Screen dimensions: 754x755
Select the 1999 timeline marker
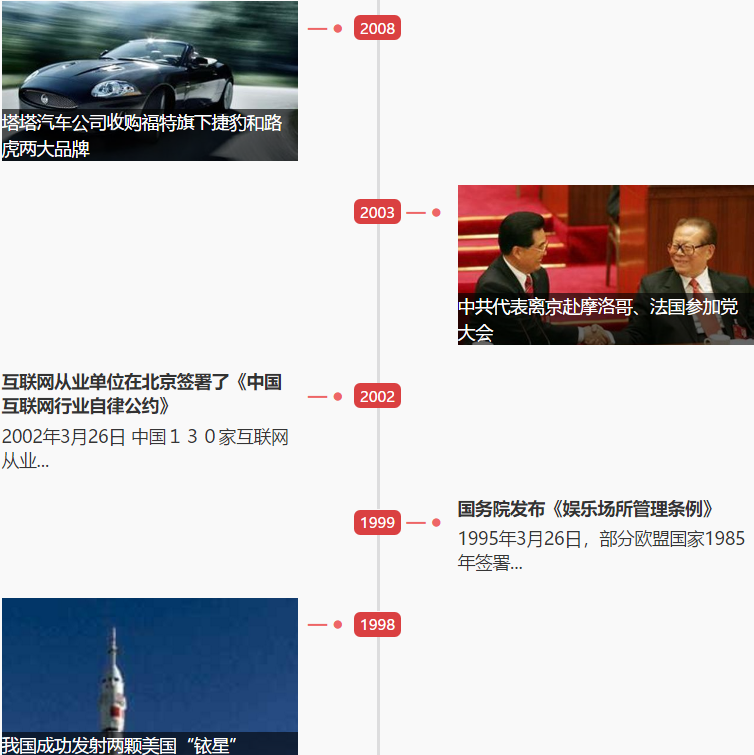(377, 522)
